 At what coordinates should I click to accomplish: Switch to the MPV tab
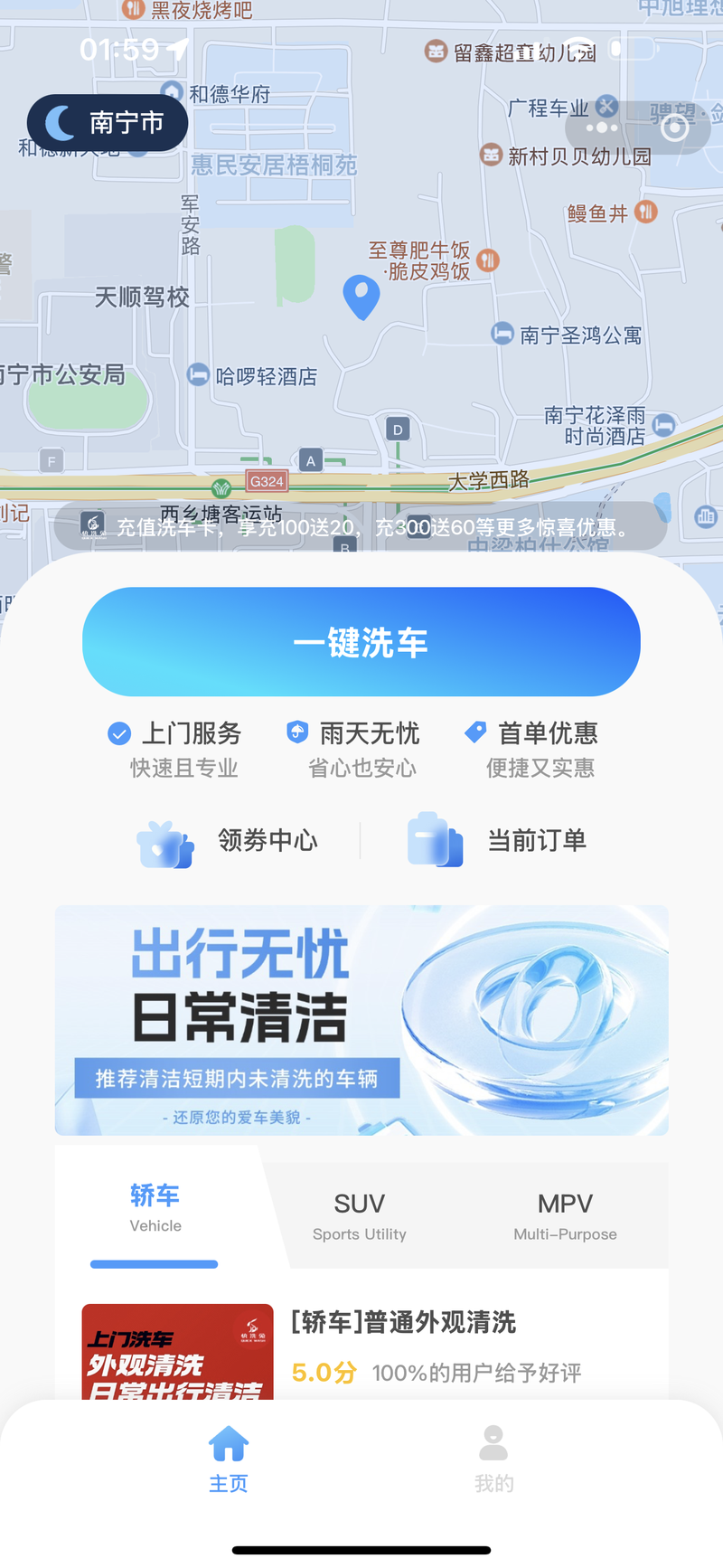point(565,1215)
